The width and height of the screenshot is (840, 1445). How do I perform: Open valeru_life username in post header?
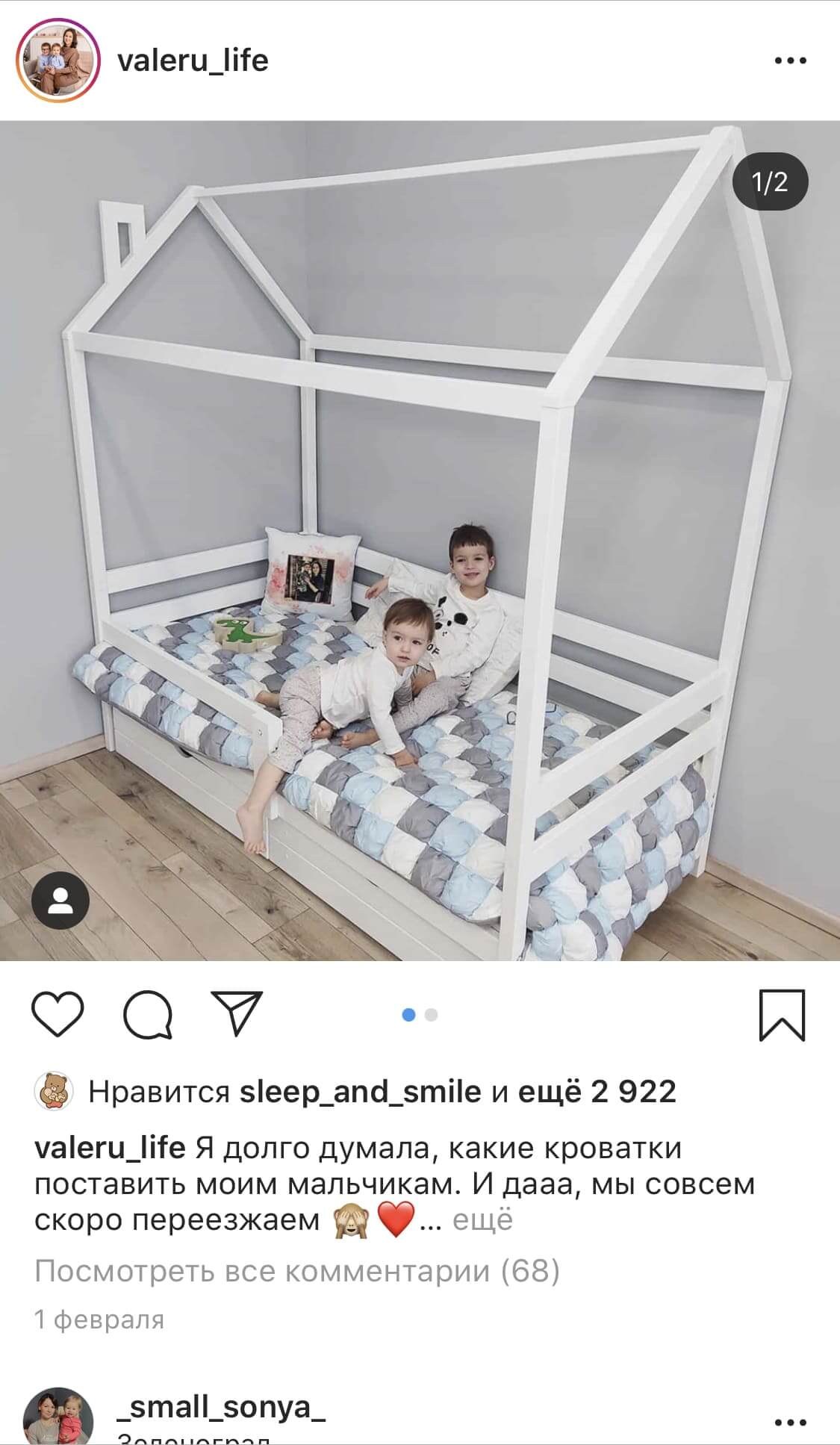(193, 60)
